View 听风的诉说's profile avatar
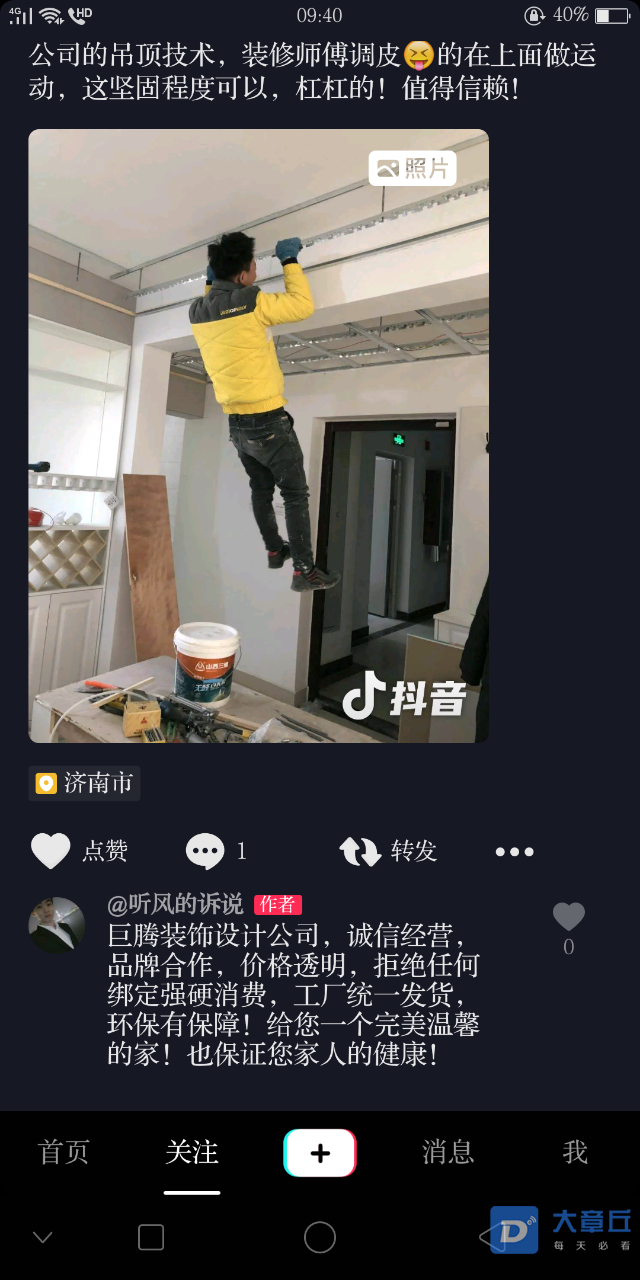This screenshot has height=1280, width=640. coord(56,924)
